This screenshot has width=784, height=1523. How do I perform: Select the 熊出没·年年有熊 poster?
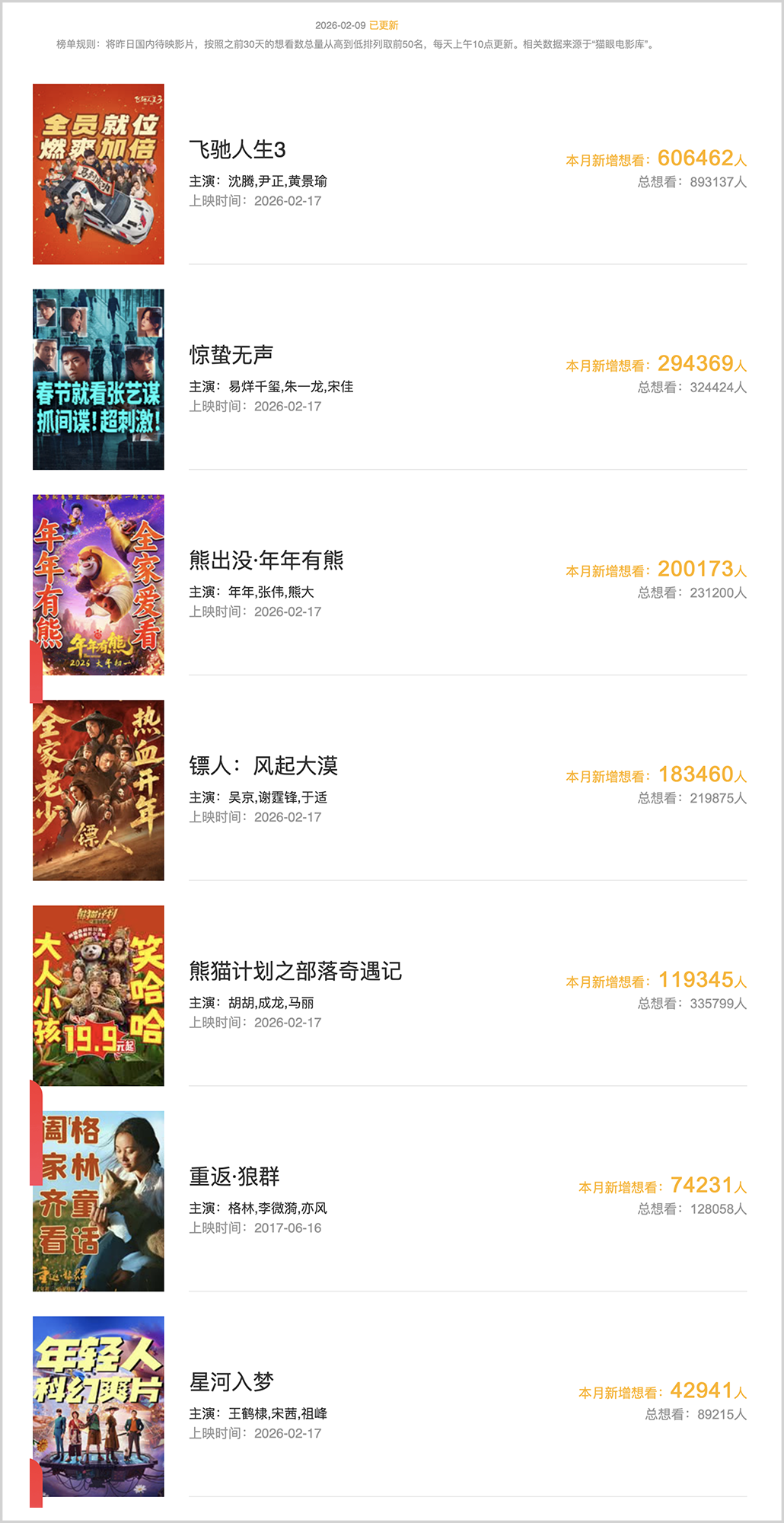97,584
